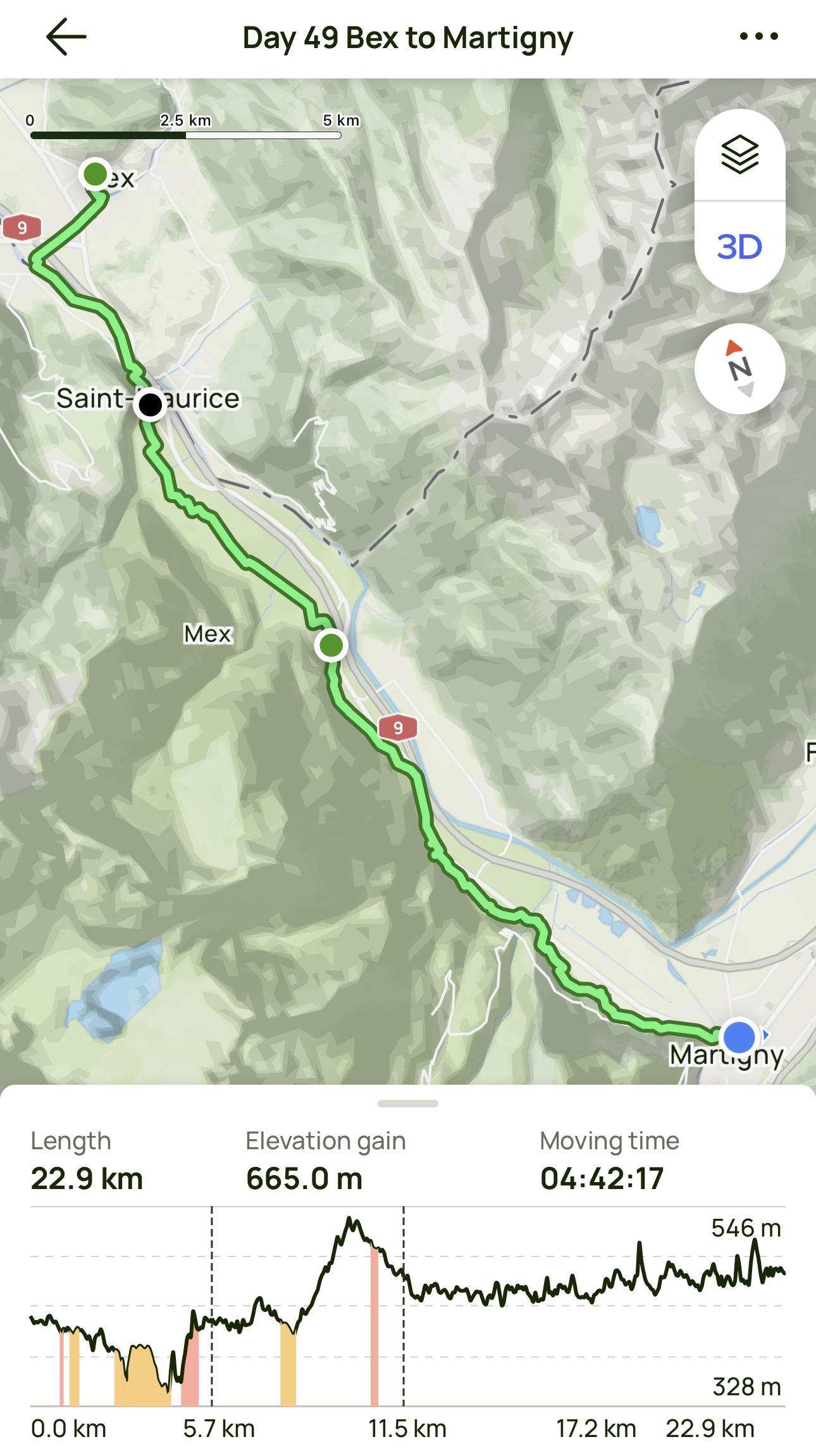Viewport: 816px width, 1456px height.
Task: Open the three-dot overflow menu
Action: click(x=758, y=37)
